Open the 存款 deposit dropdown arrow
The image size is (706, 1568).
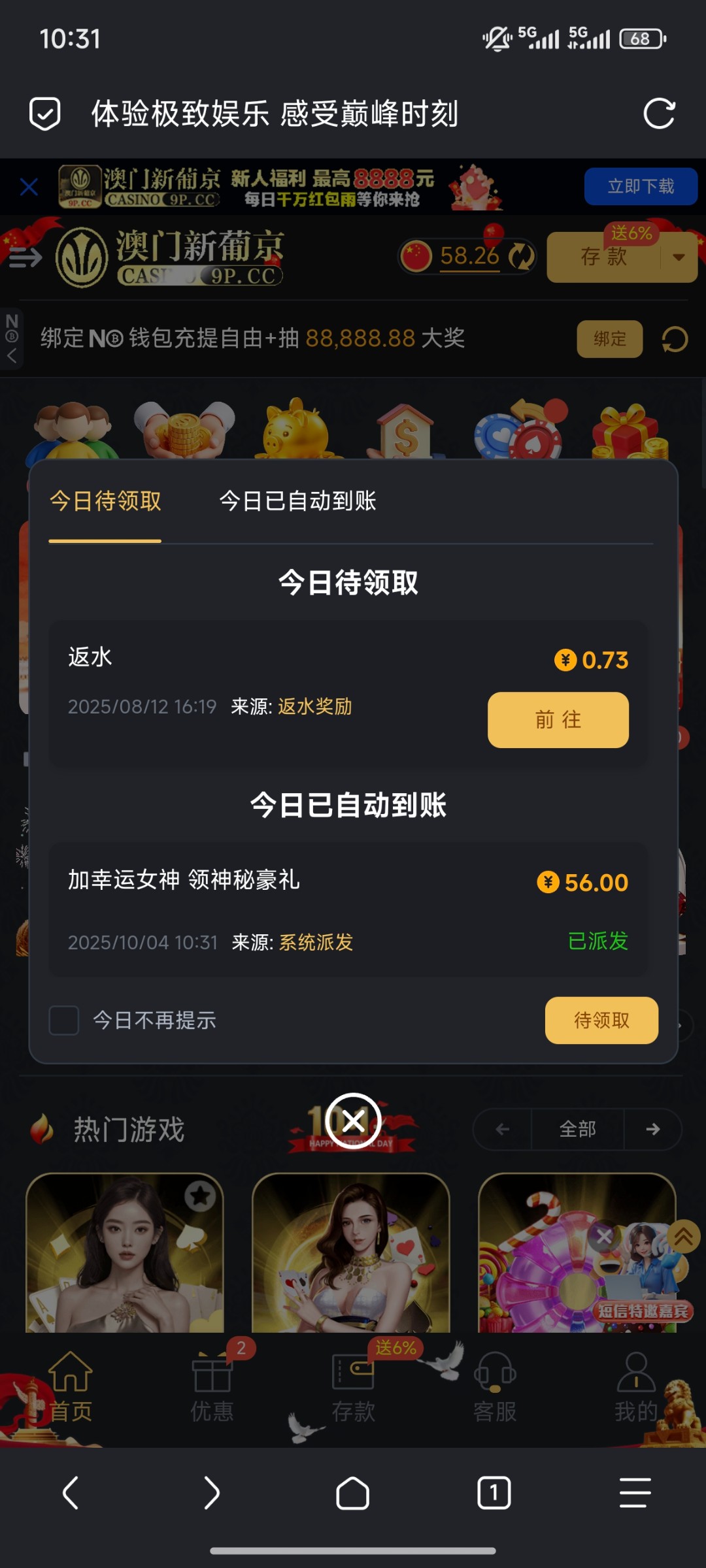coord(678,257)
